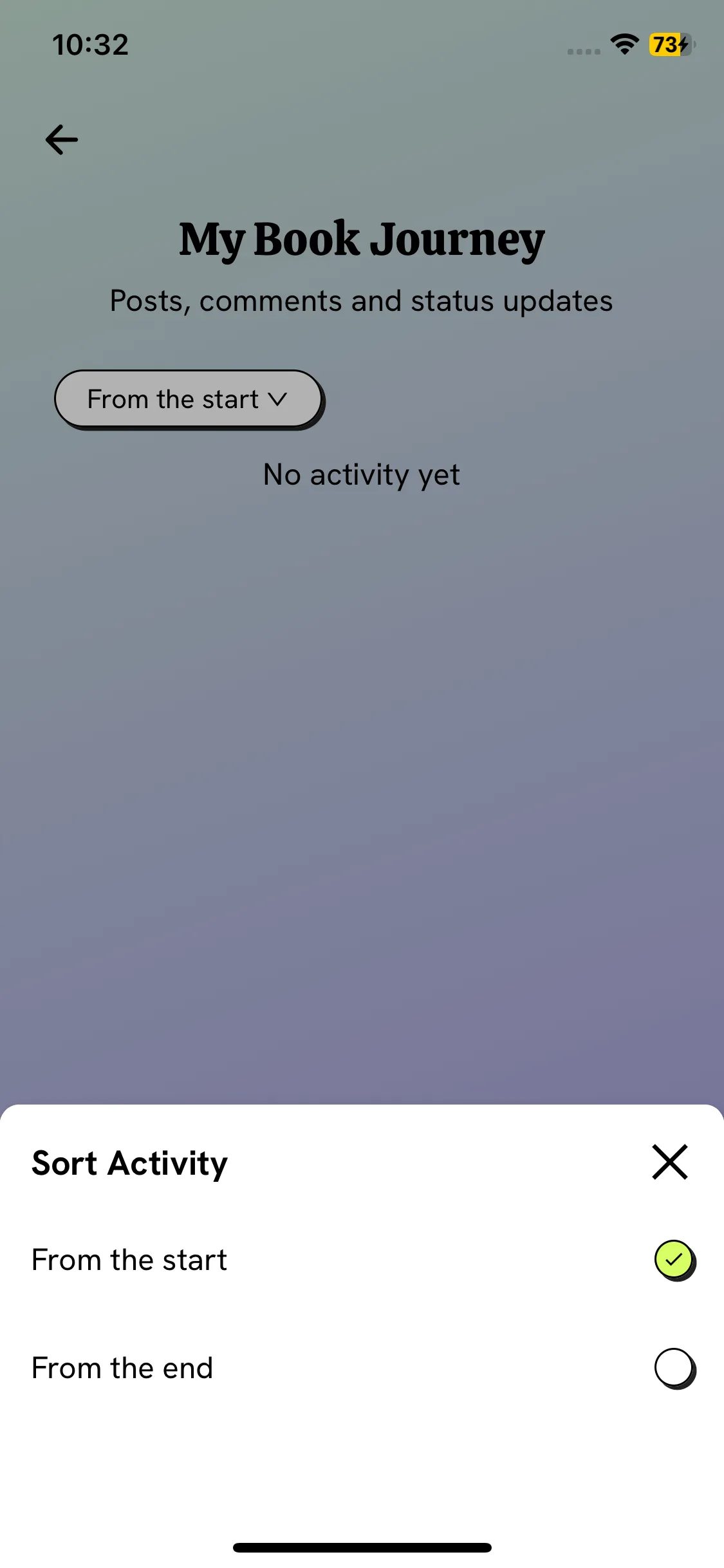Select the From the end menu entry

pos(122,1367)
